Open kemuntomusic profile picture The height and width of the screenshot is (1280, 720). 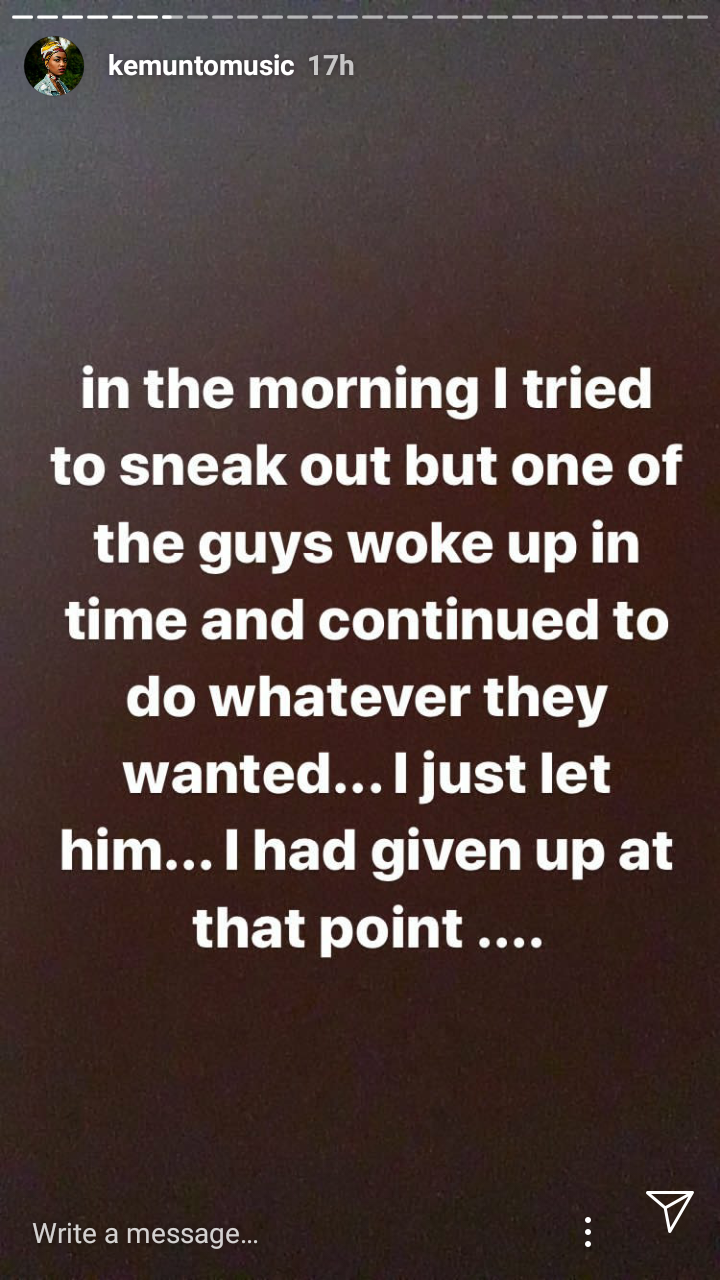(x=53, y=66)
